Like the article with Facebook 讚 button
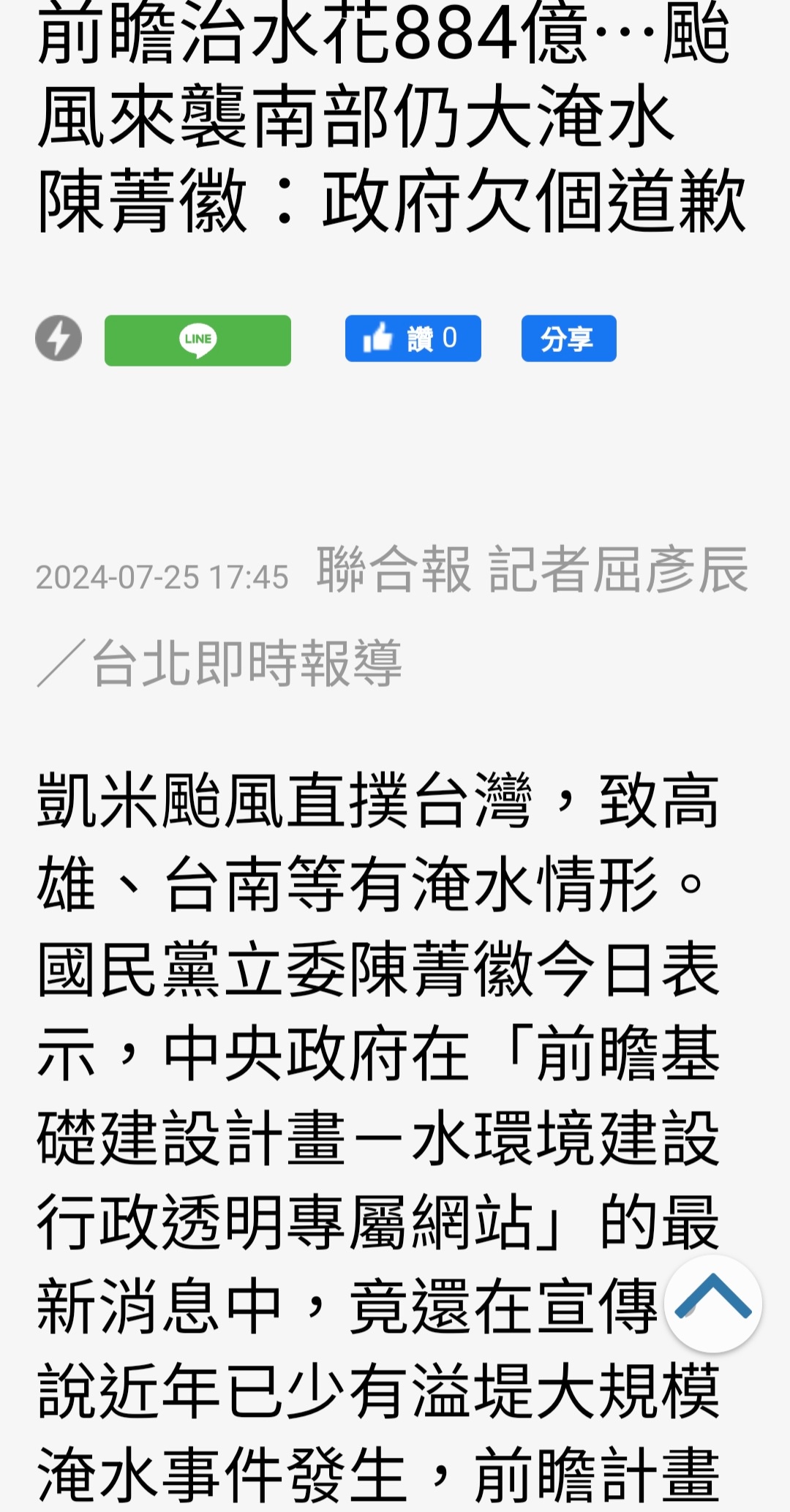The image size is (790, 1512). 413,338
